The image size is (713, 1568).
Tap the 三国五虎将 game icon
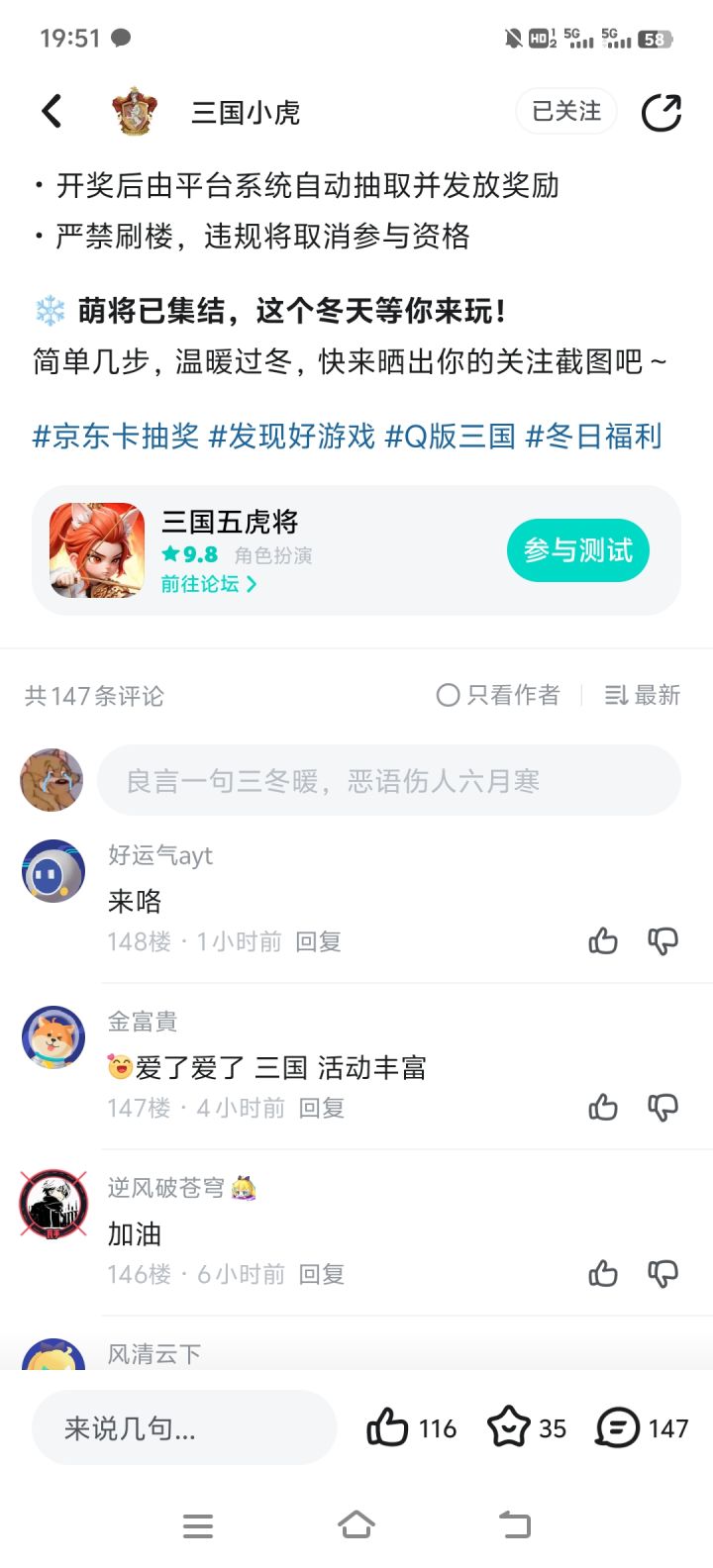click(97, 549)
